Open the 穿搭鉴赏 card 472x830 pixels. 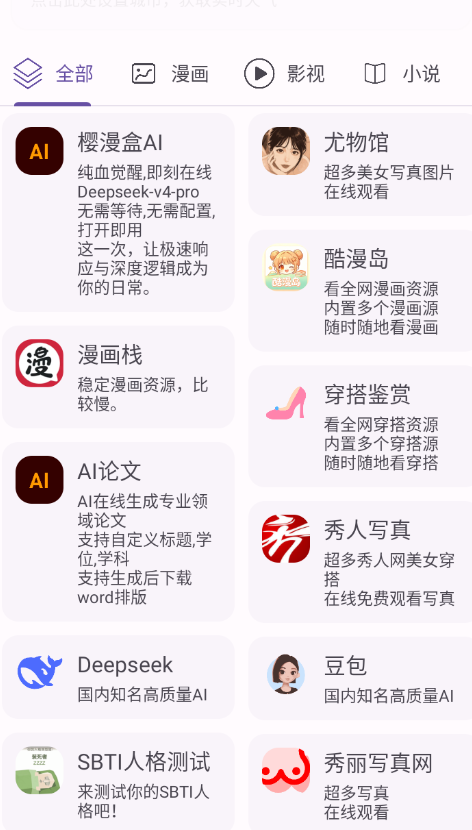click(360, 426)
